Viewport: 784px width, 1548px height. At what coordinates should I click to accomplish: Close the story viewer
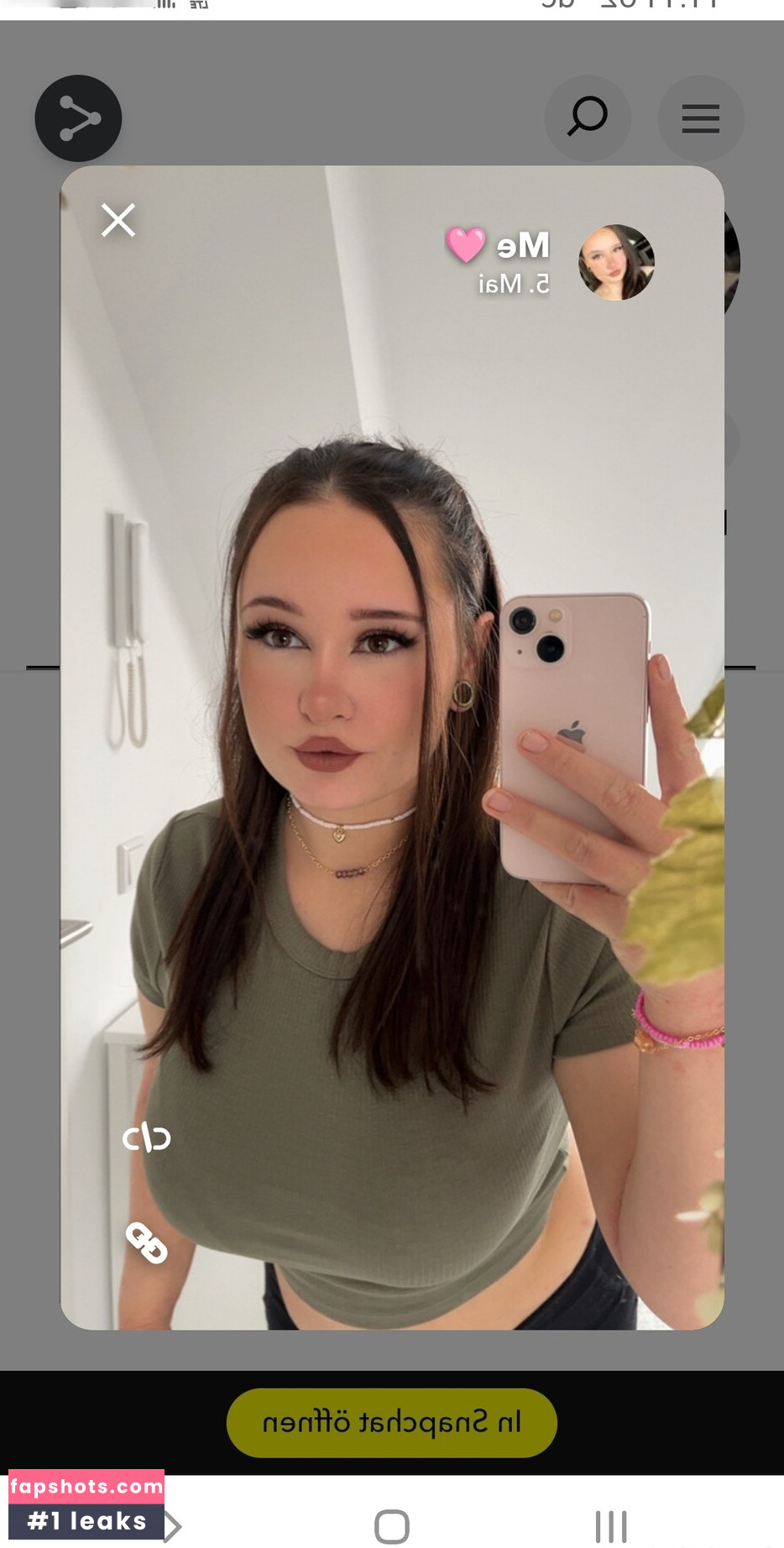click(118, 221)
